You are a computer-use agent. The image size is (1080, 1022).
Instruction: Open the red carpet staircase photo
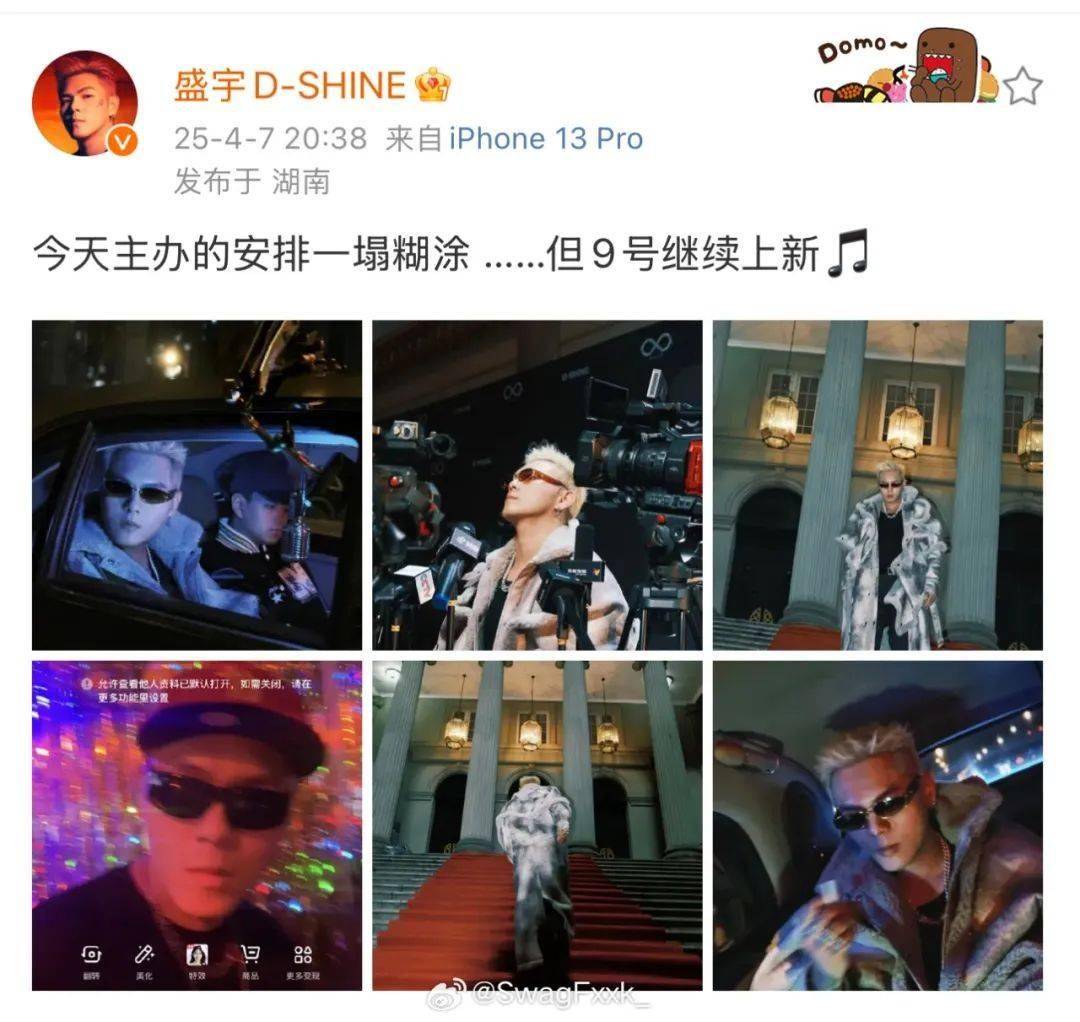[x=537, y=825]
